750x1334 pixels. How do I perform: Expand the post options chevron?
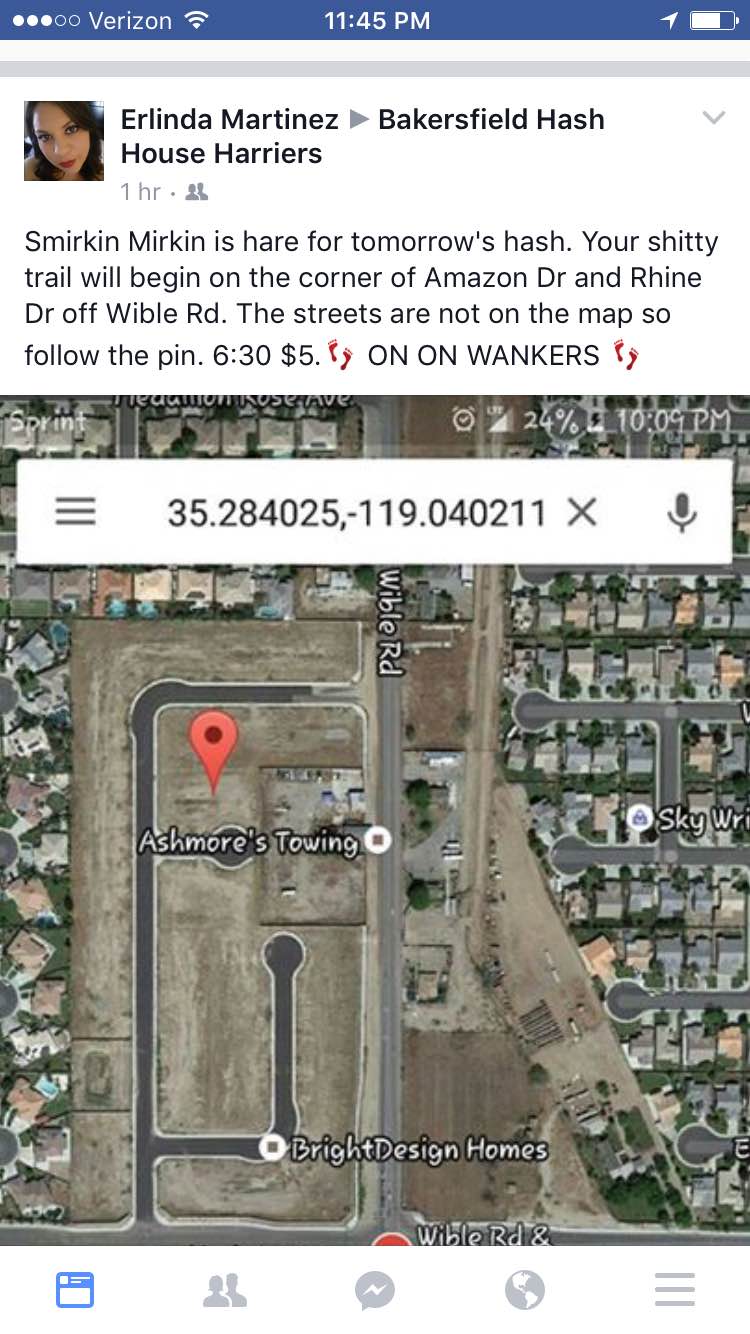click(713, 118)
